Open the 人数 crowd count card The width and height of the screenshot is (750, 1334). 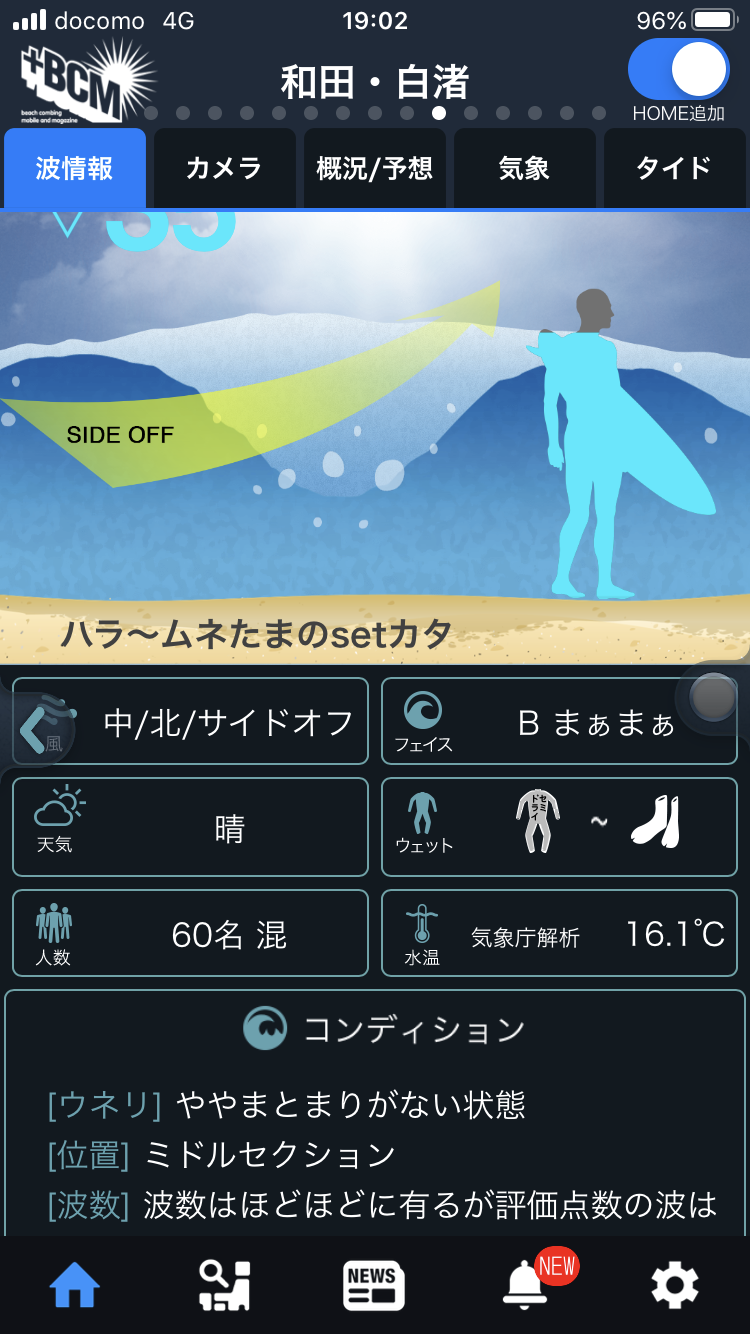click(x=190, y=934)
